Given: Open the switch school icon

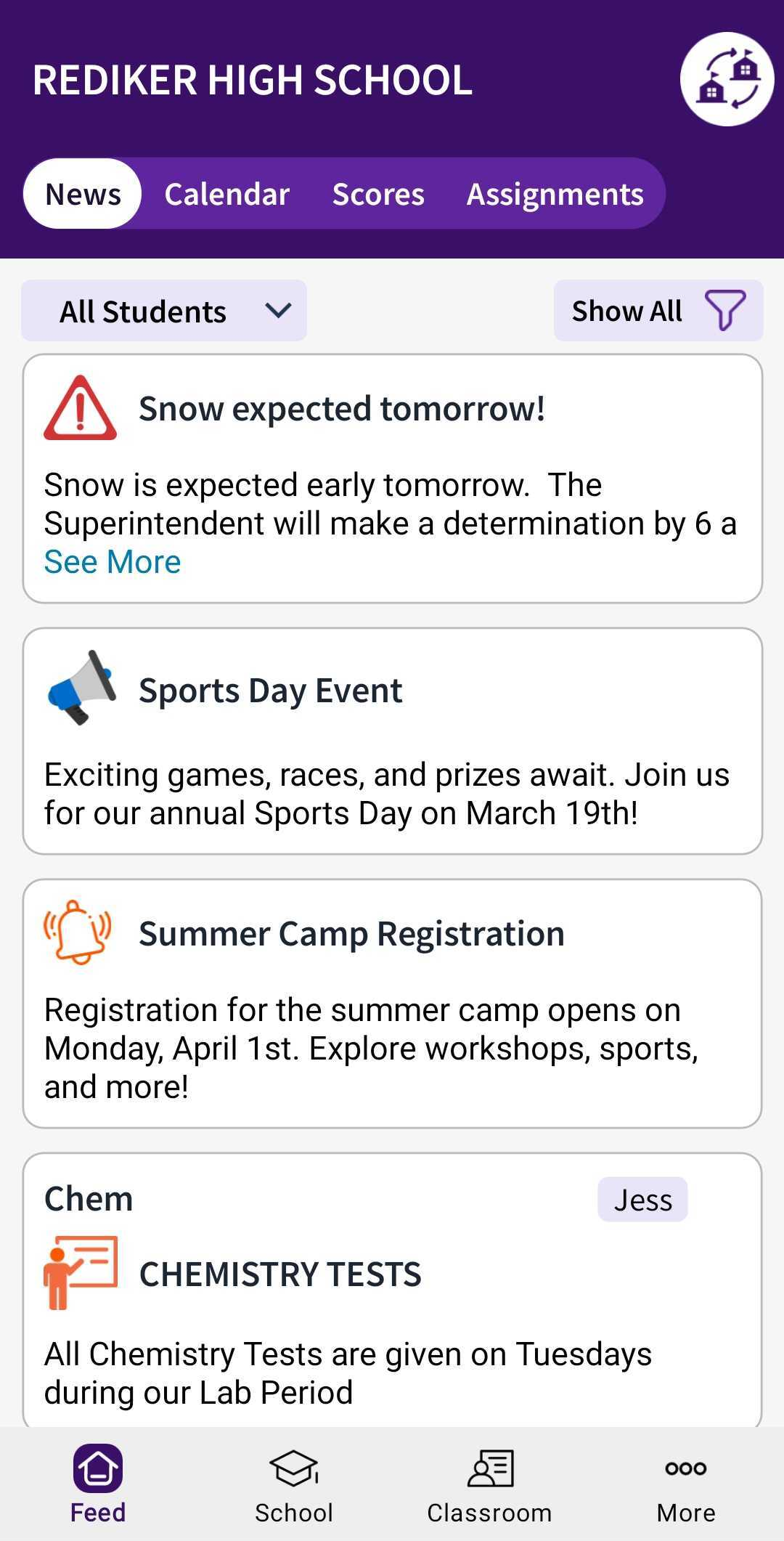Looking at the screenshot, I should 727,79.
